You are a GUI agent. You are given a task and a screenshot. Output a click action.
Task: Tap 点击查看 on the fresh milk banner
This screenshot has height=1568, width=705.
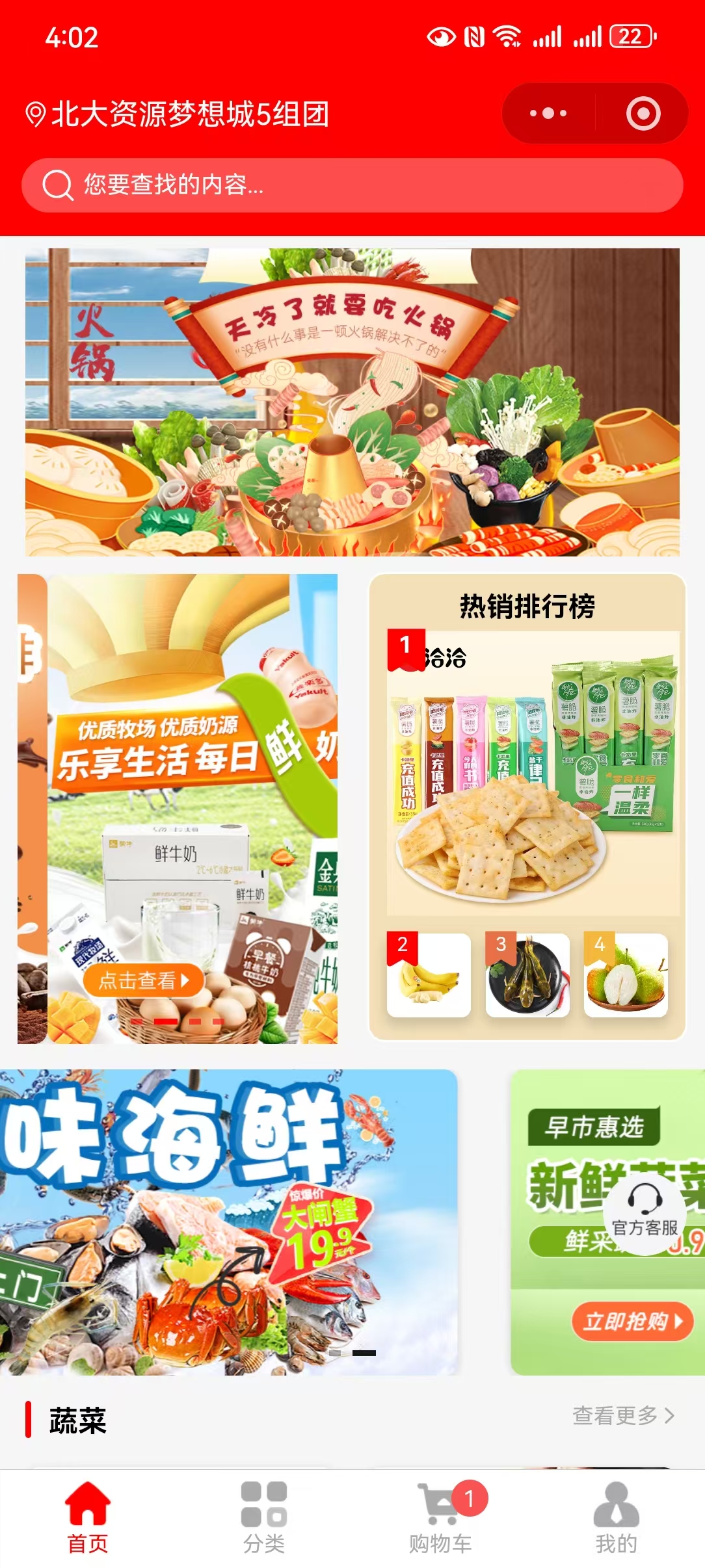pos(143,980)
